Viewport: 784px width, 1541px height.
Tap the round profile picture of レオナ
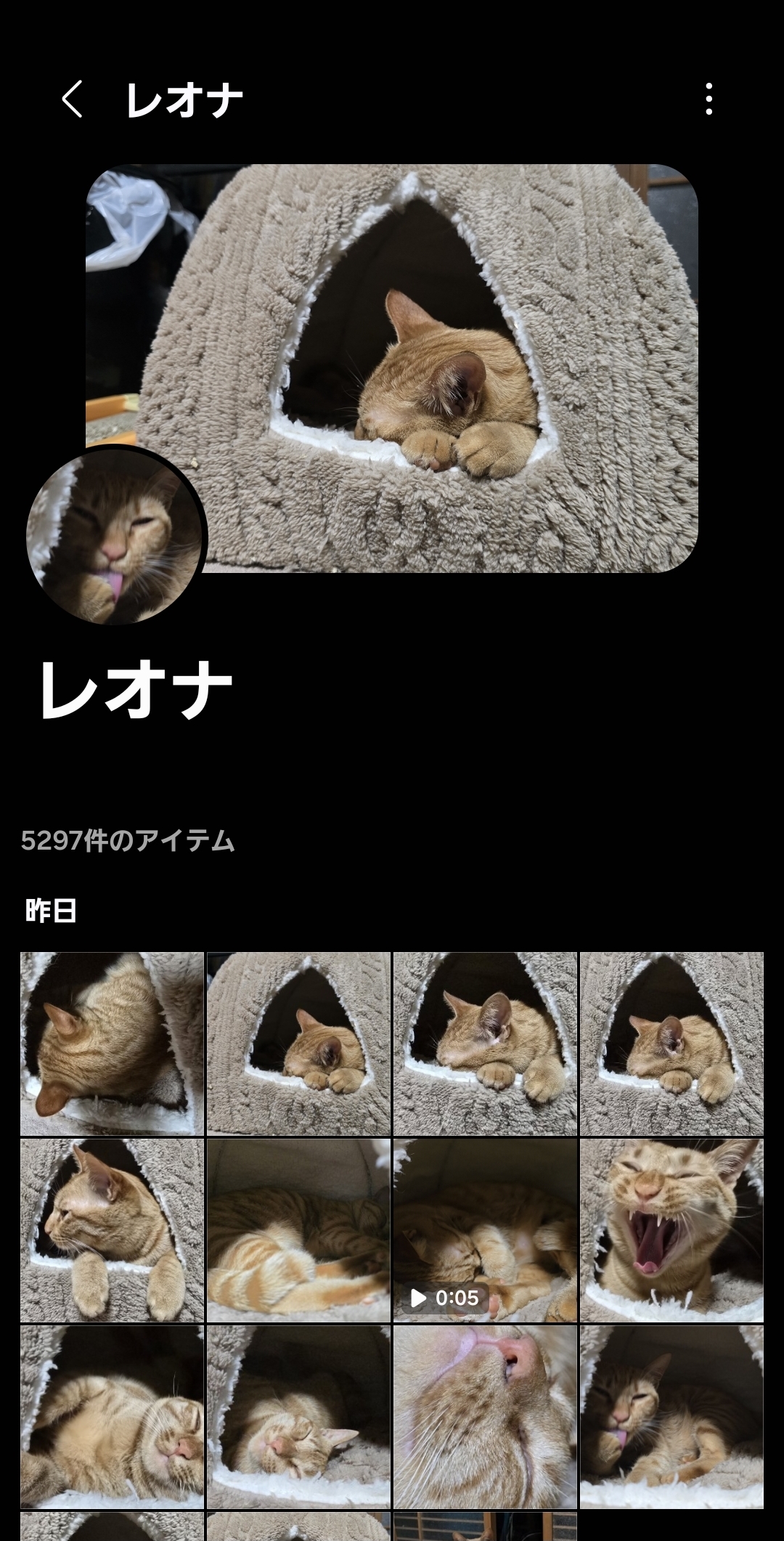coord(116,536)
